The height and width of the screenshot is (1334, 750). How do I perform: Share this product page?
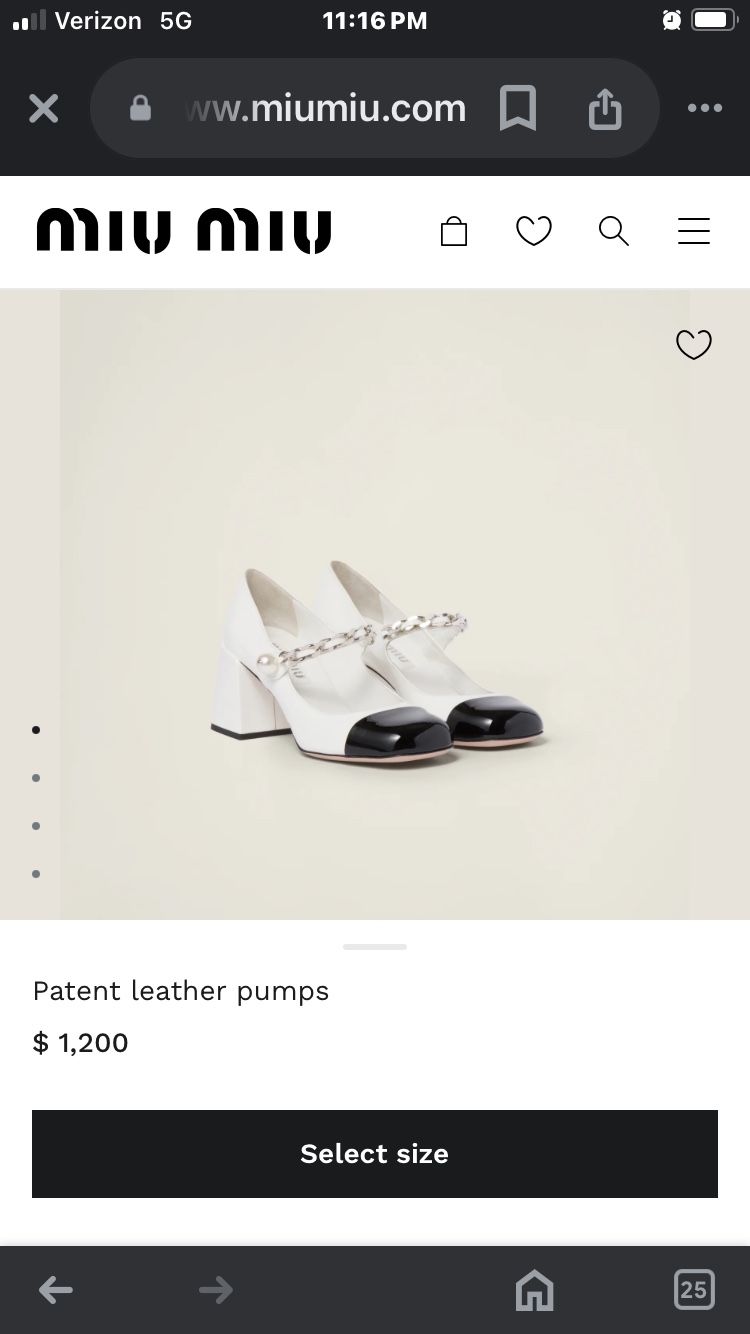coord(604,108)
